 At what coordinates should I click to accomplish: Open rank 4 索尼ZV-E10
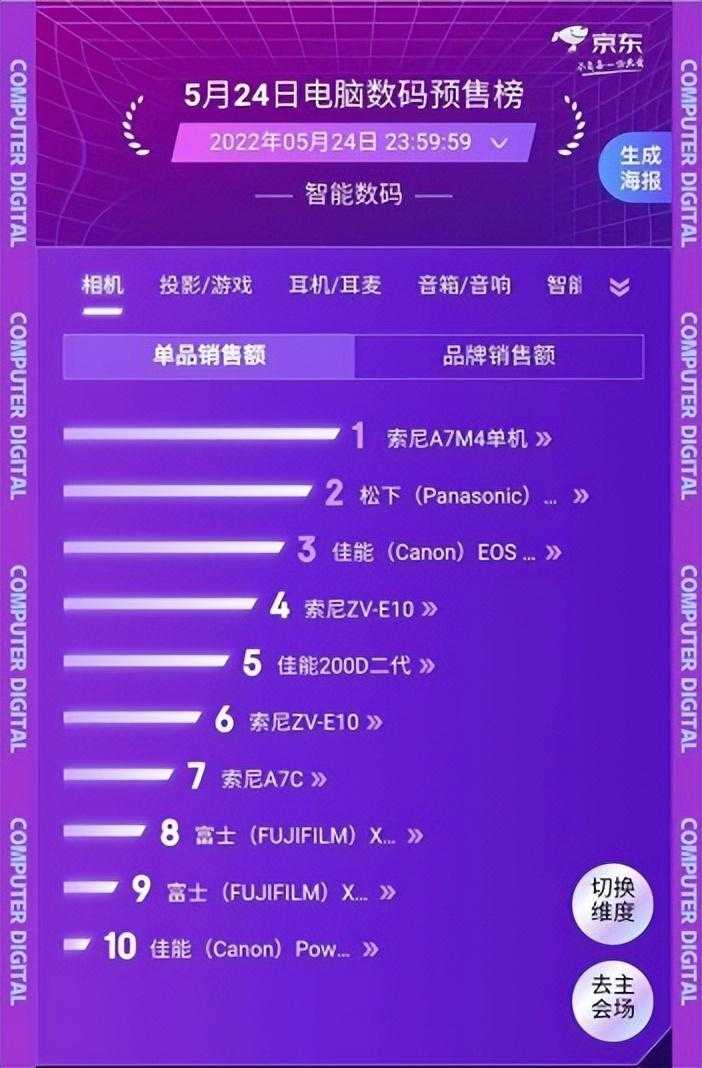(x=360, y=608)
